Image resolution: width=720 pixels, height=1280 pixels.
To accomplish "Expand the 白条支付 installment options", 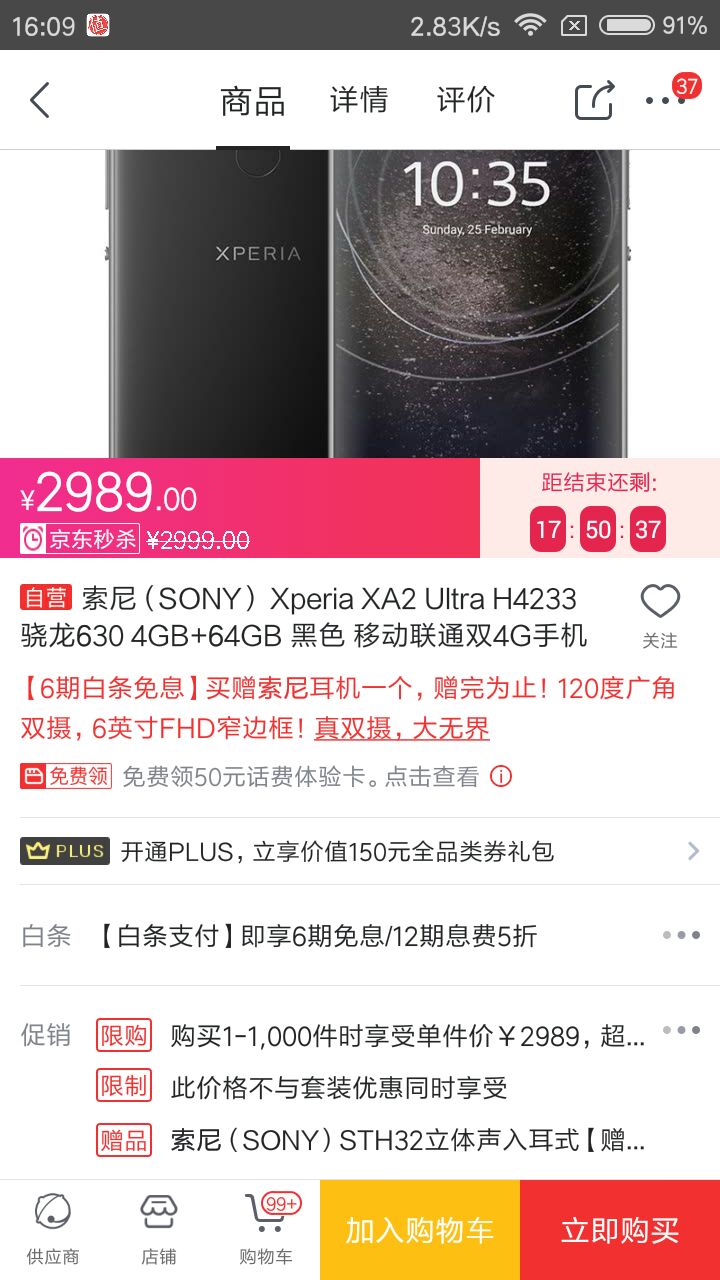I will point(681,934).
